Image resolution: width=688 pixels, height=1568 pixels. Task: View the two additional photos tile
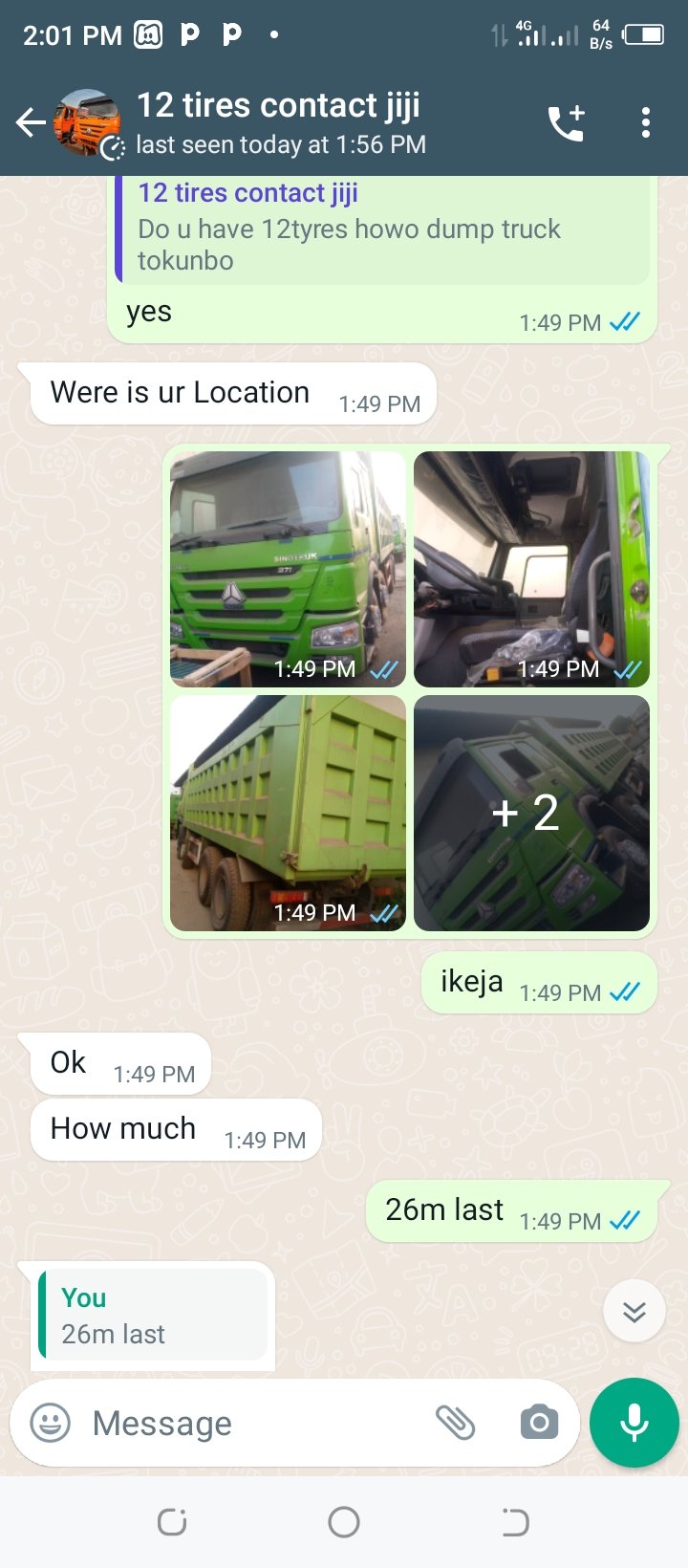tap(531, 813)
